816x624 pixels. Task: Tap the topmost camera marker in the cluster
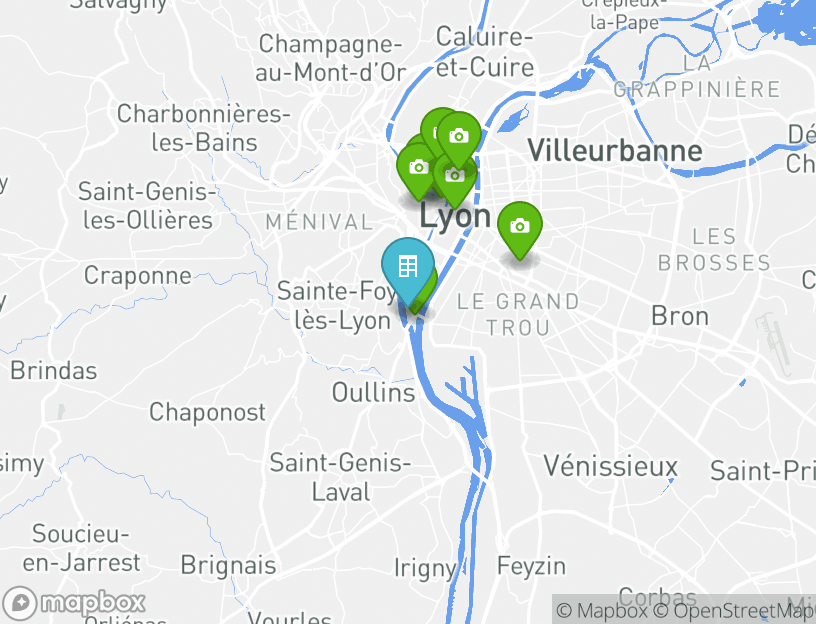[459, 136]
